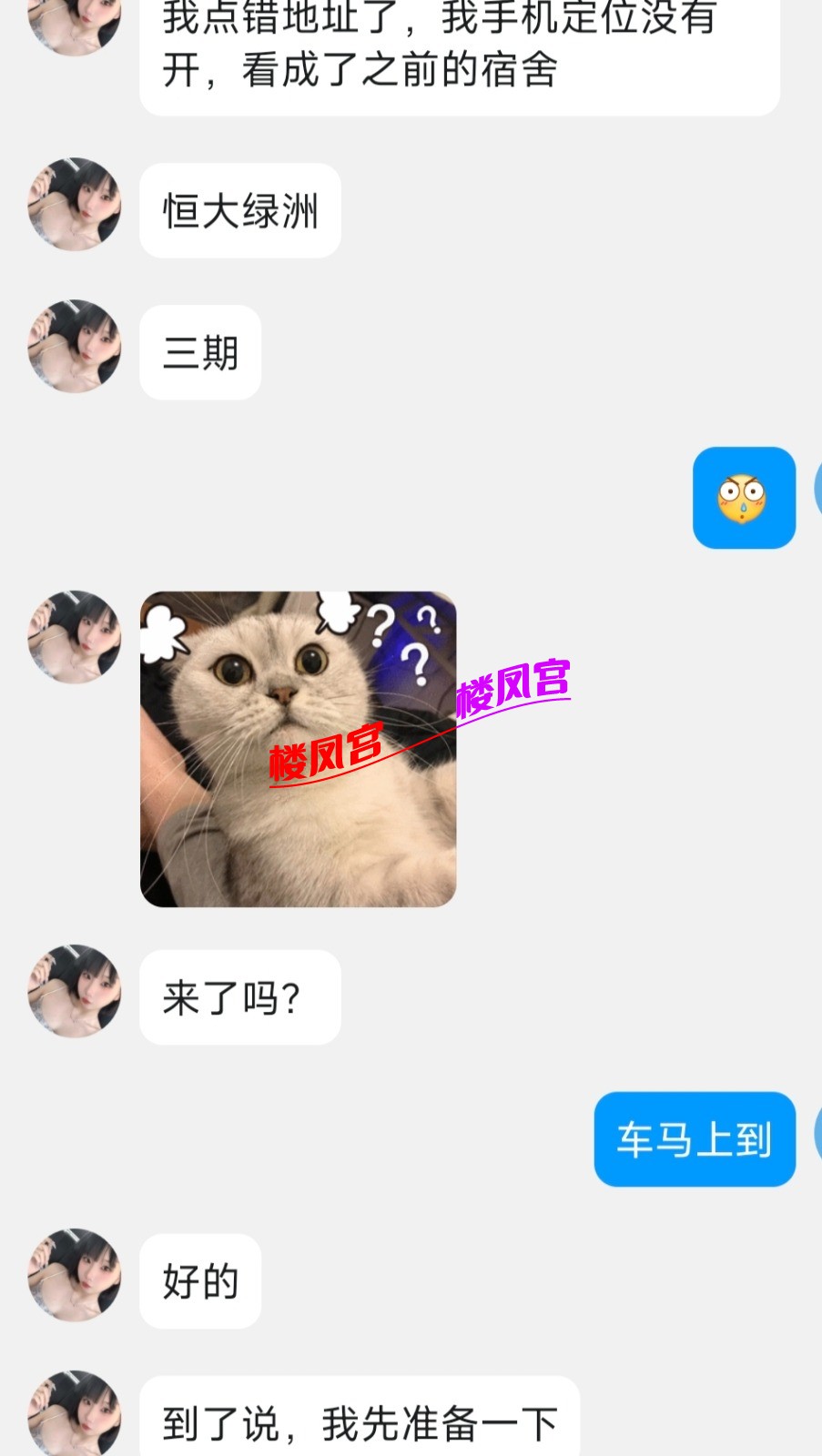Tap the sender's avatar beside 恒大绿洲
Screen dimensions: 822x1456
pos(75,205)
